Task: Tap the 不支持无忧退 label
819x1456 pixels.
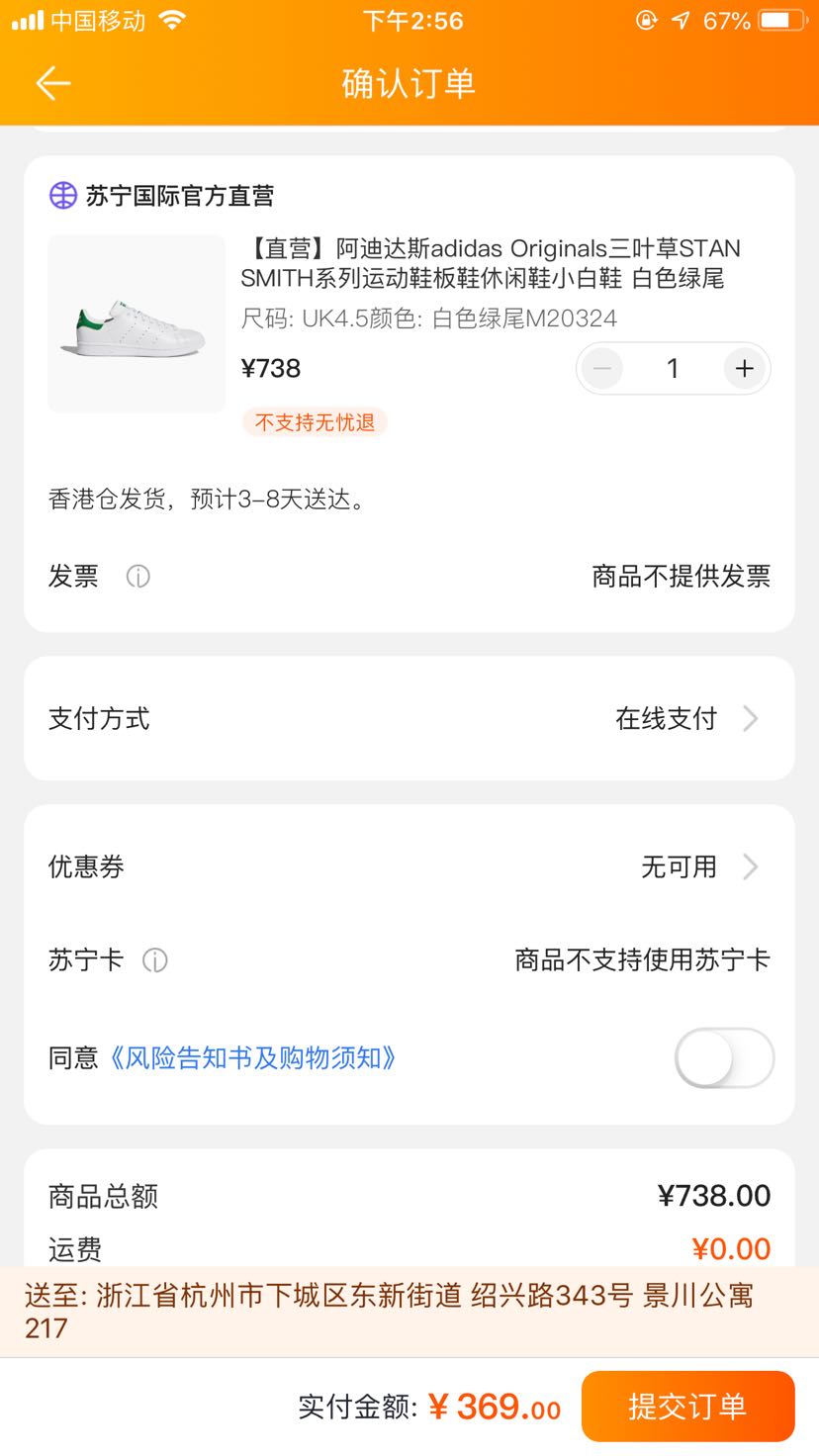Action: 314,422
